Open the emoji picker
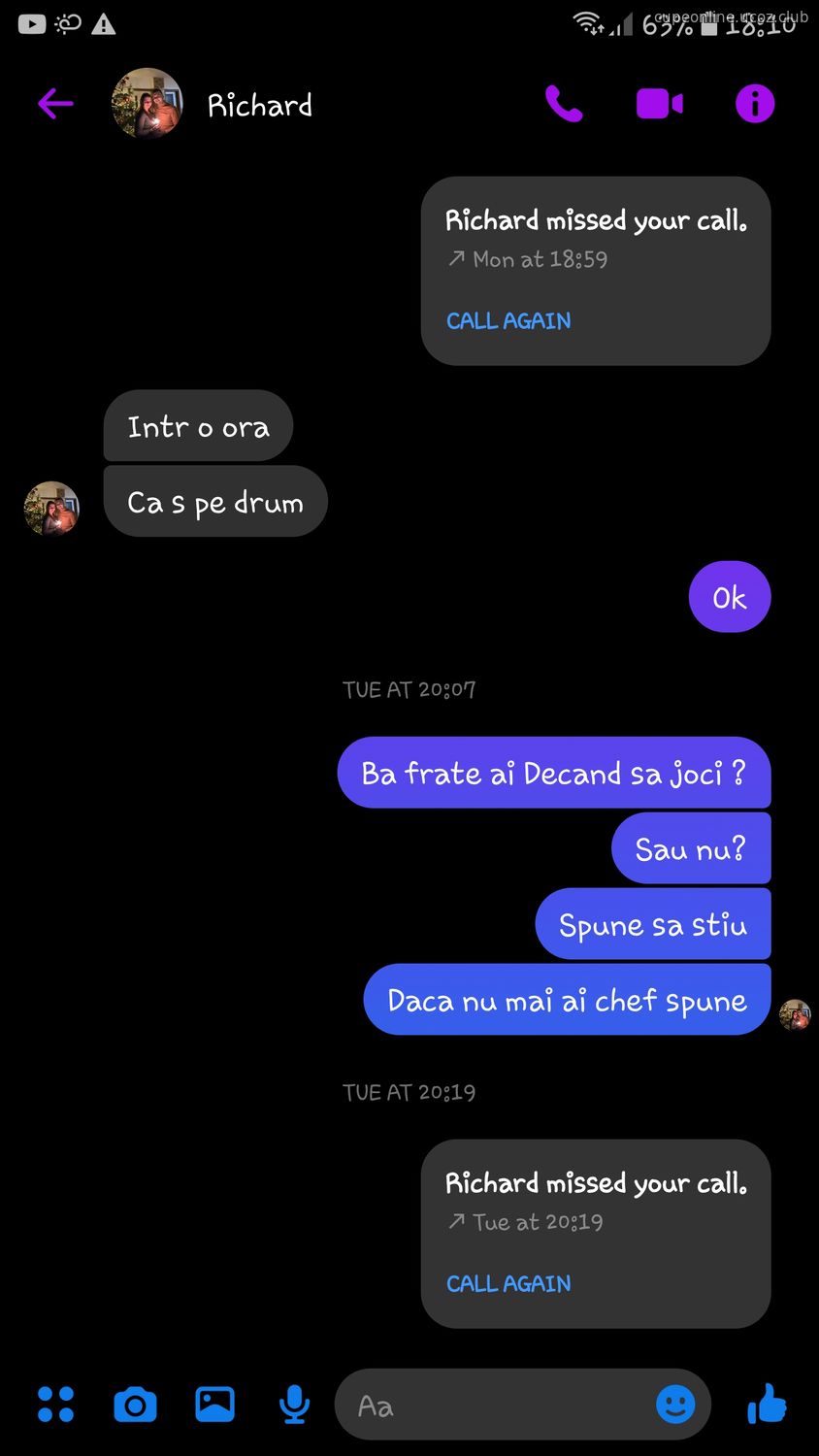Image resolution: width=819 pixels, height=1456 pixels. tap(675, 1405)
